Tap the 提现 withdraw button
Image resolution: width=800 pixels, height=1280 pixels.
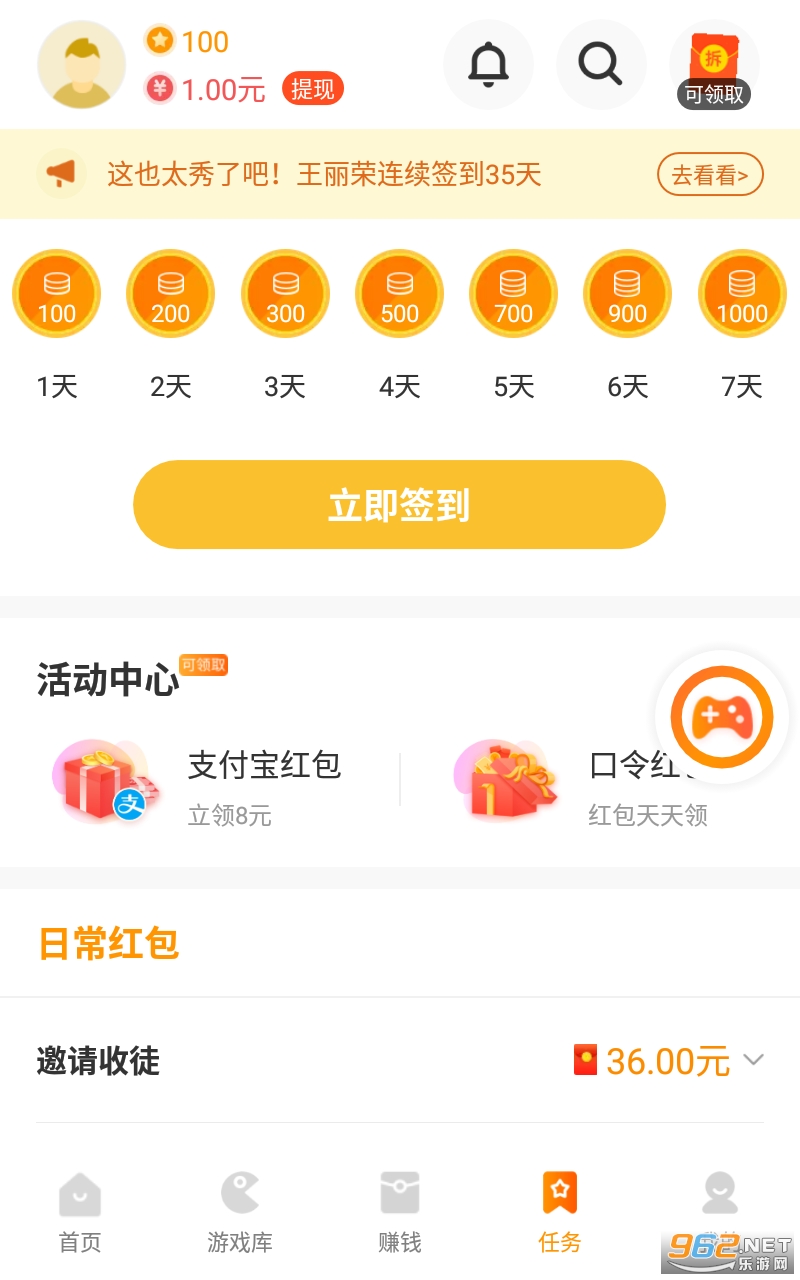313,89
